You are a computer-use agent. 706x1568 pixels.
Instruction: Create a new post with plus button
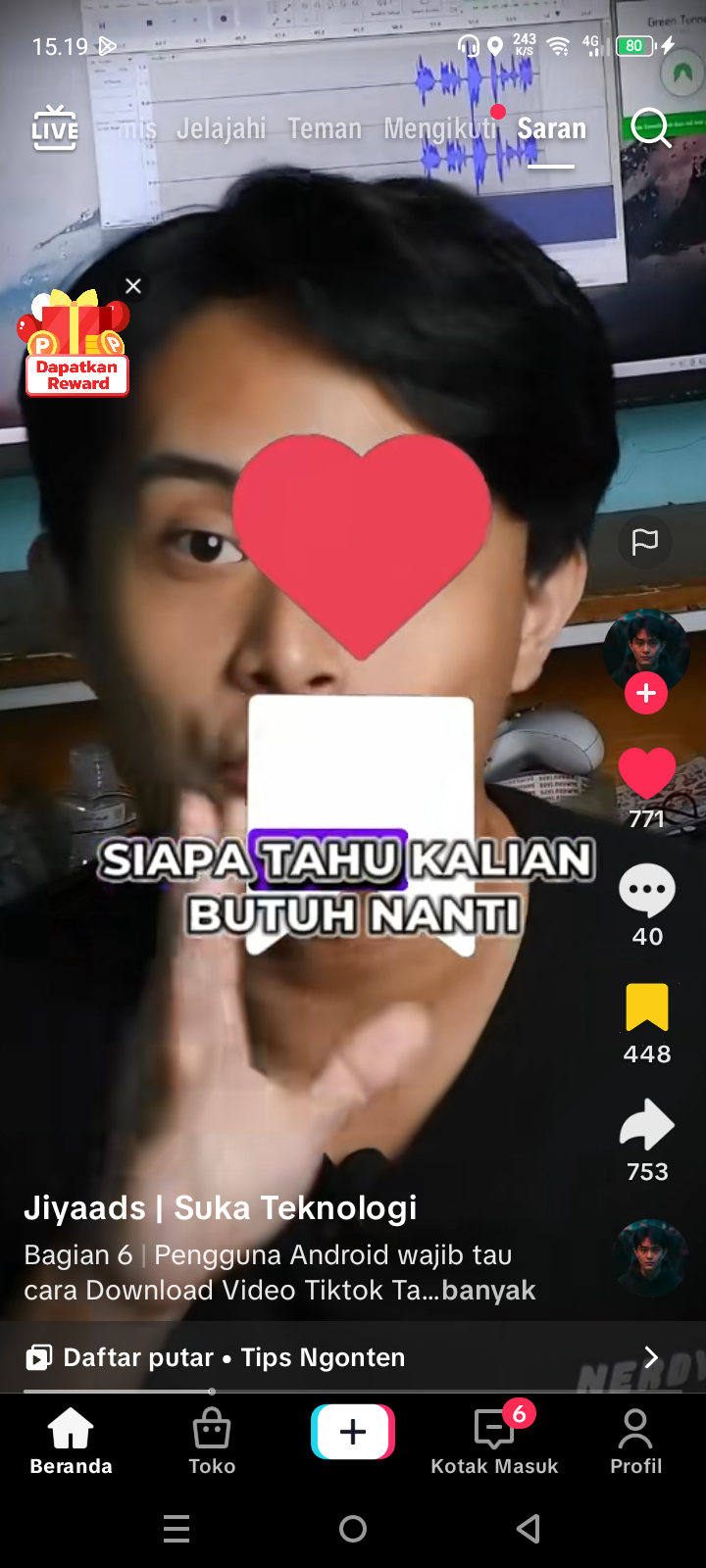click(x=353, y=1432)
